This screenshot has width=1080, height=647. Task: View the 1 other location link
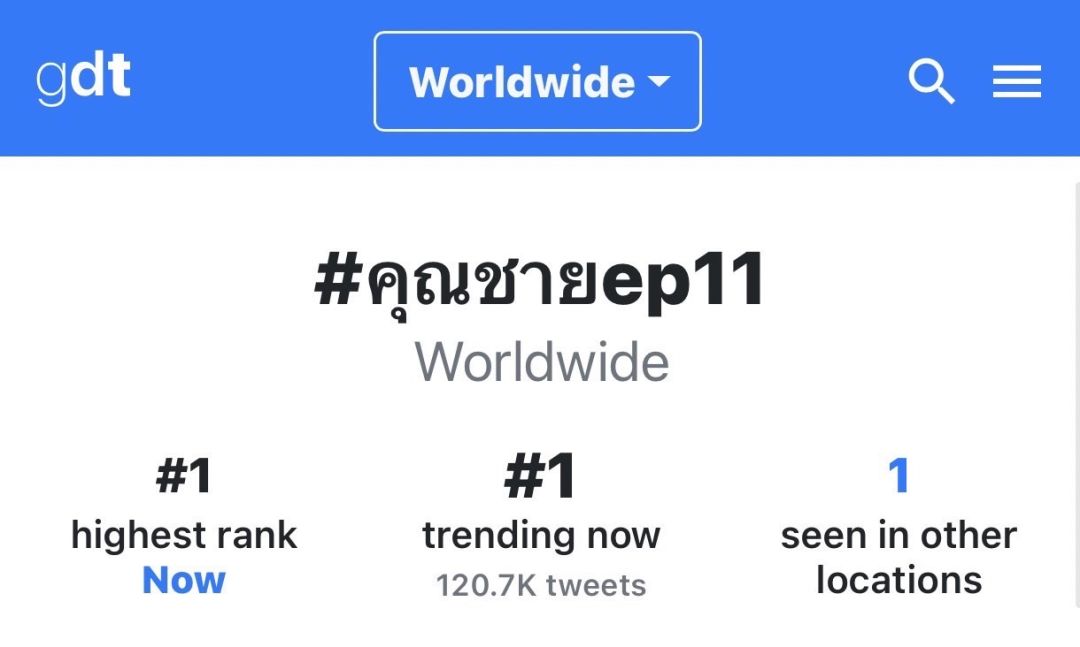pyautogui.click(x=898, y=475)
